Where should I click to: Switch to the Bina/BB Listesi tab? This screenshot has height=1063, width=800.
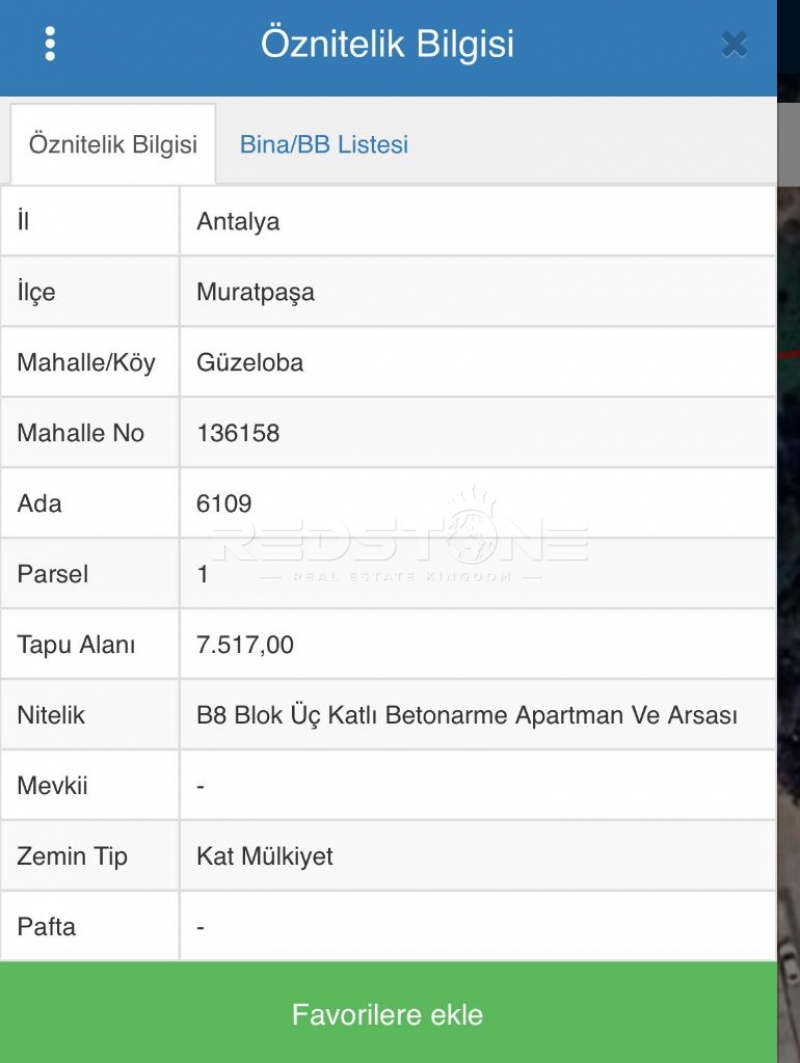pos(324,145)
